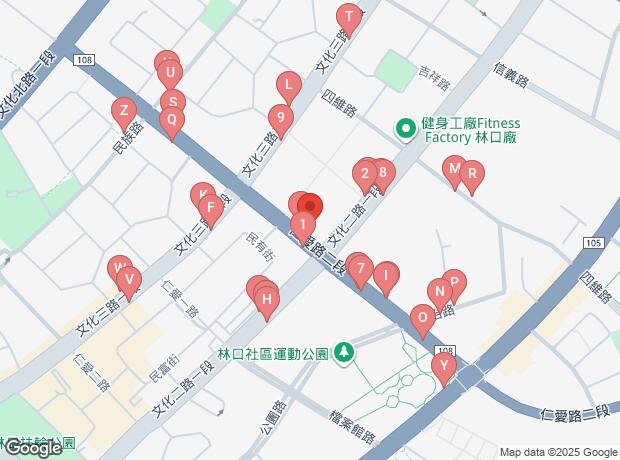Viewport: 620px width, 460px height.
Task: Tap the marker labeled I
Action: pos(386,274)
